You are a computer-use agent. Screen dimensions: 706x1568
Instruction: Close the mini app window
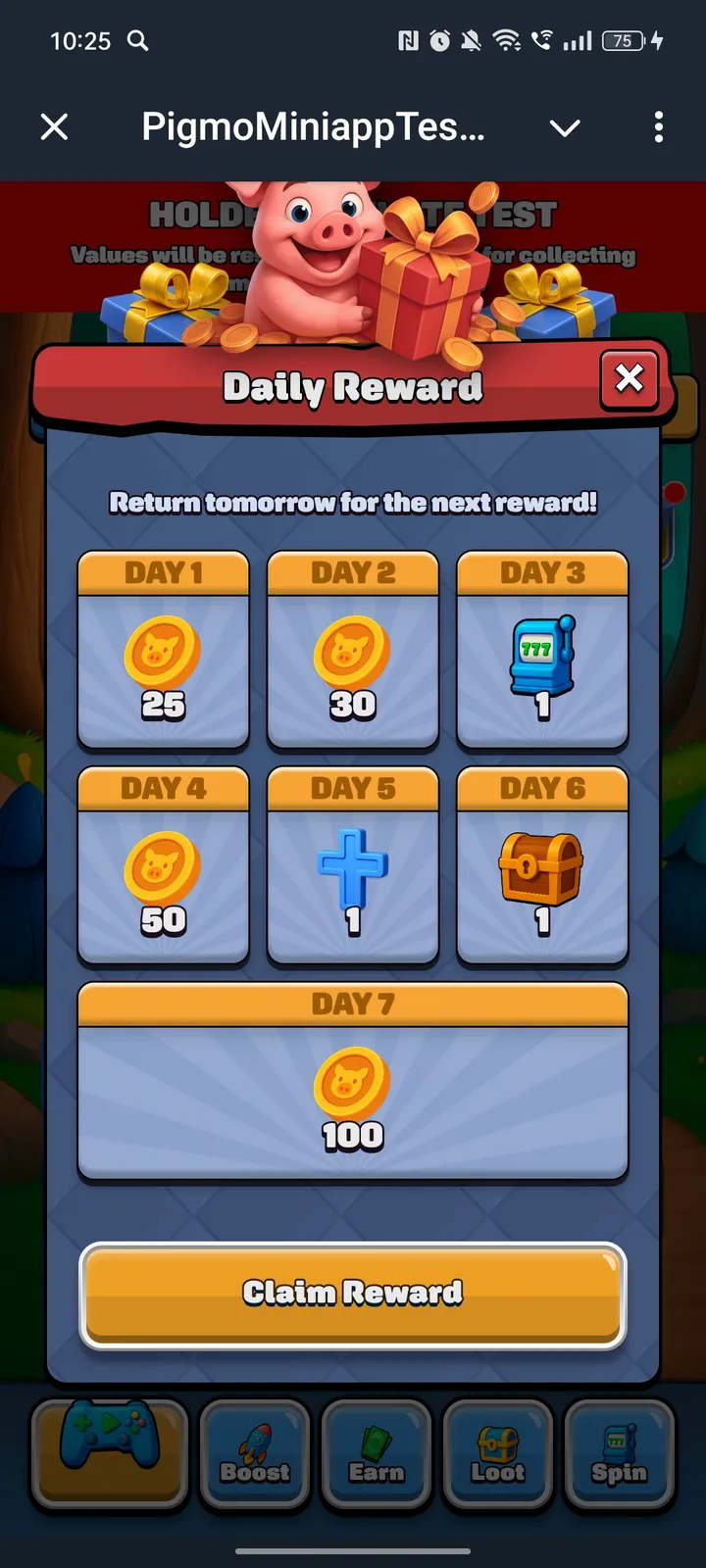[55, 126]
